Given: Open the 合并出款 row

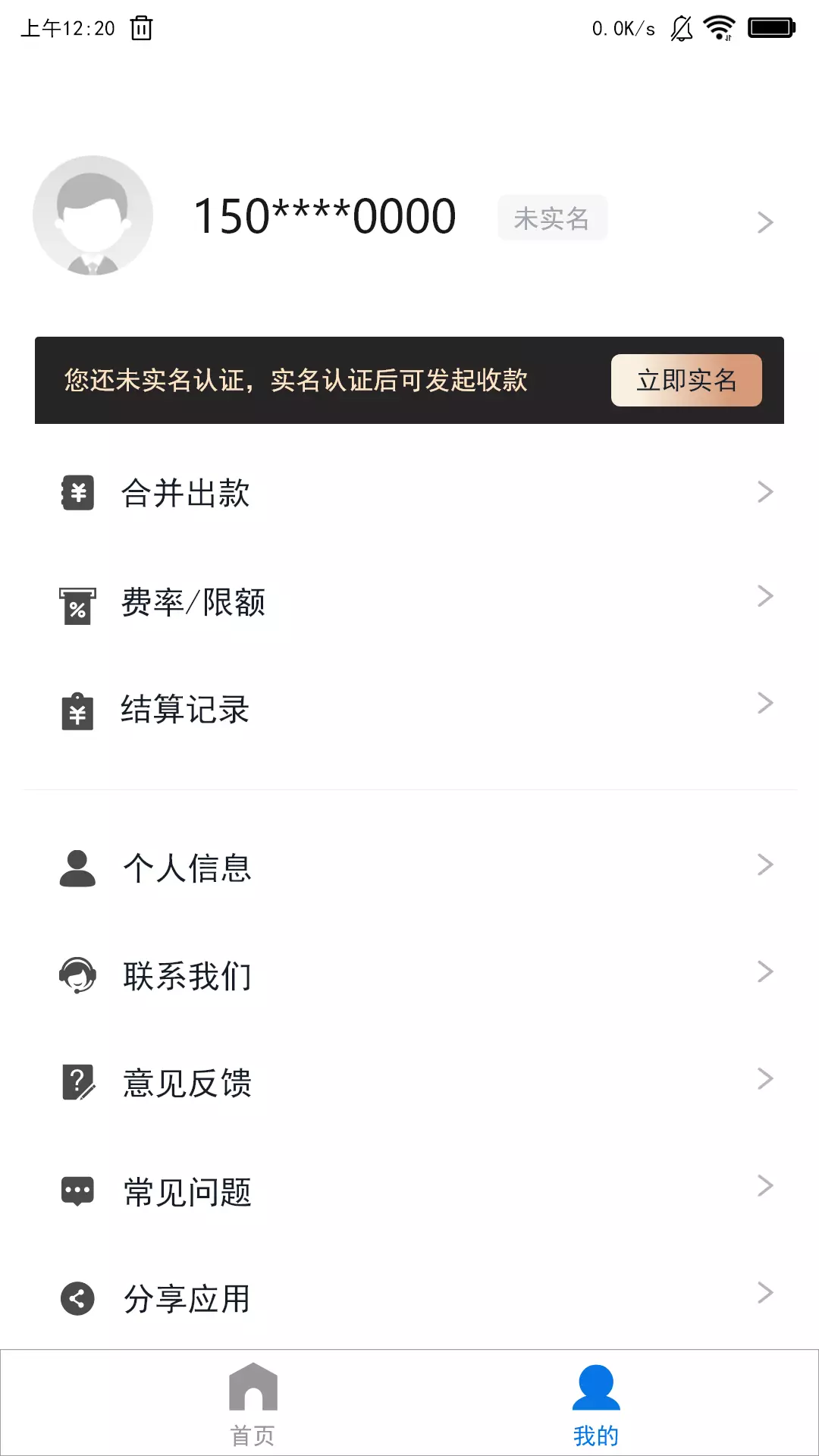Looking at the screenshot, I should pos(409,493).
